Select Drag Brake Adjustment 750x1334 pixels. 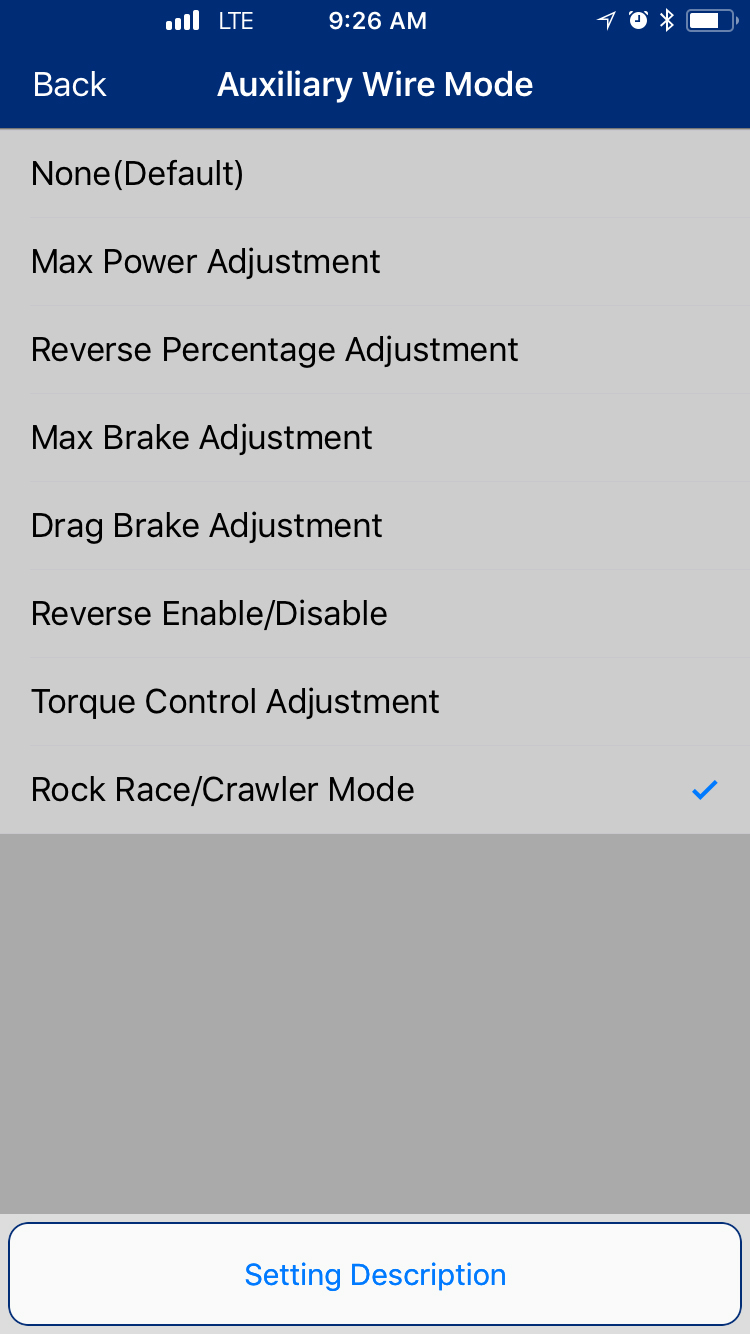pyautogui.click(x=375, y=526)
